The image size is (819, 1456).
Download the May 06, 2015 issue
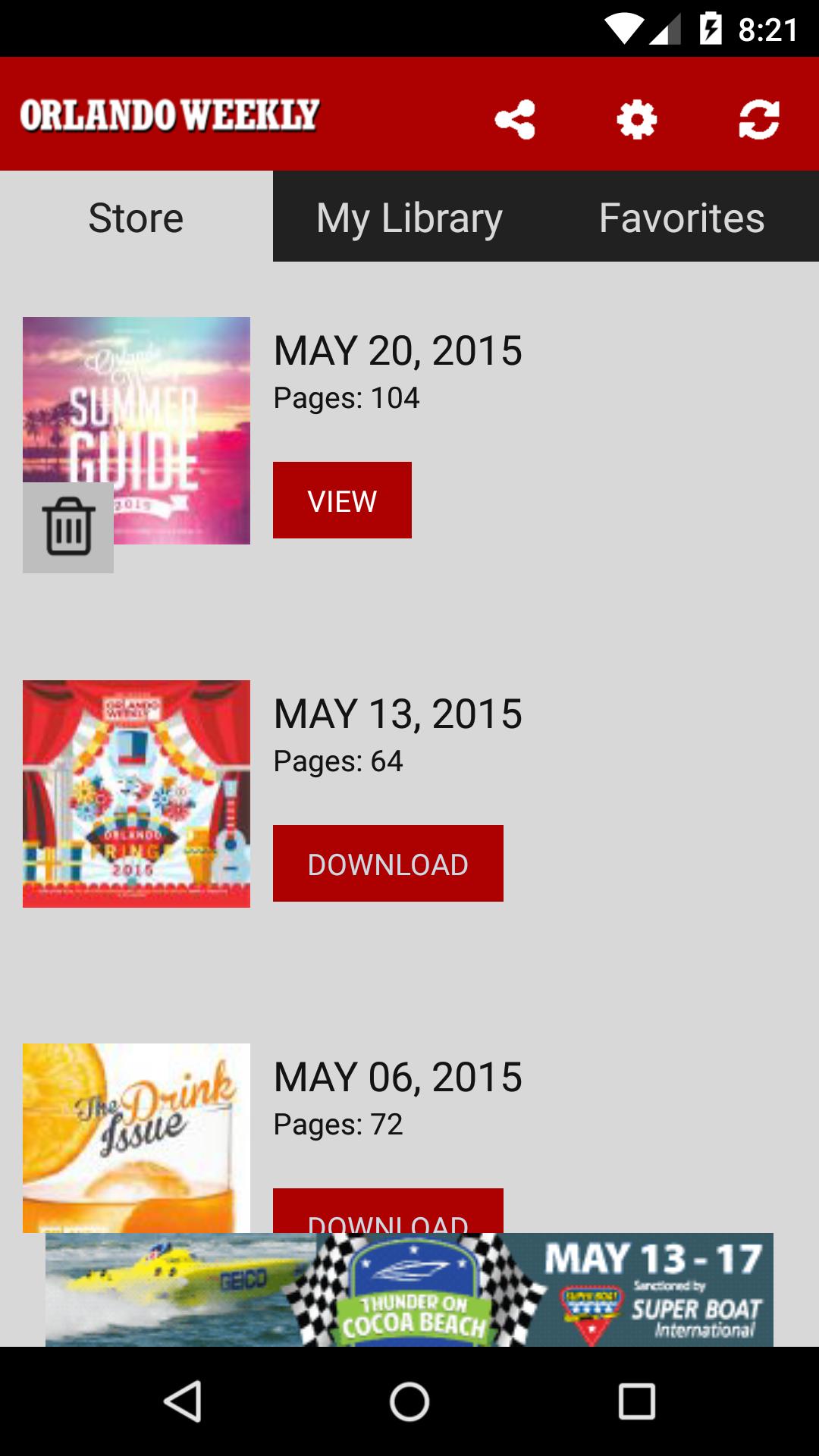(388, 1213)
